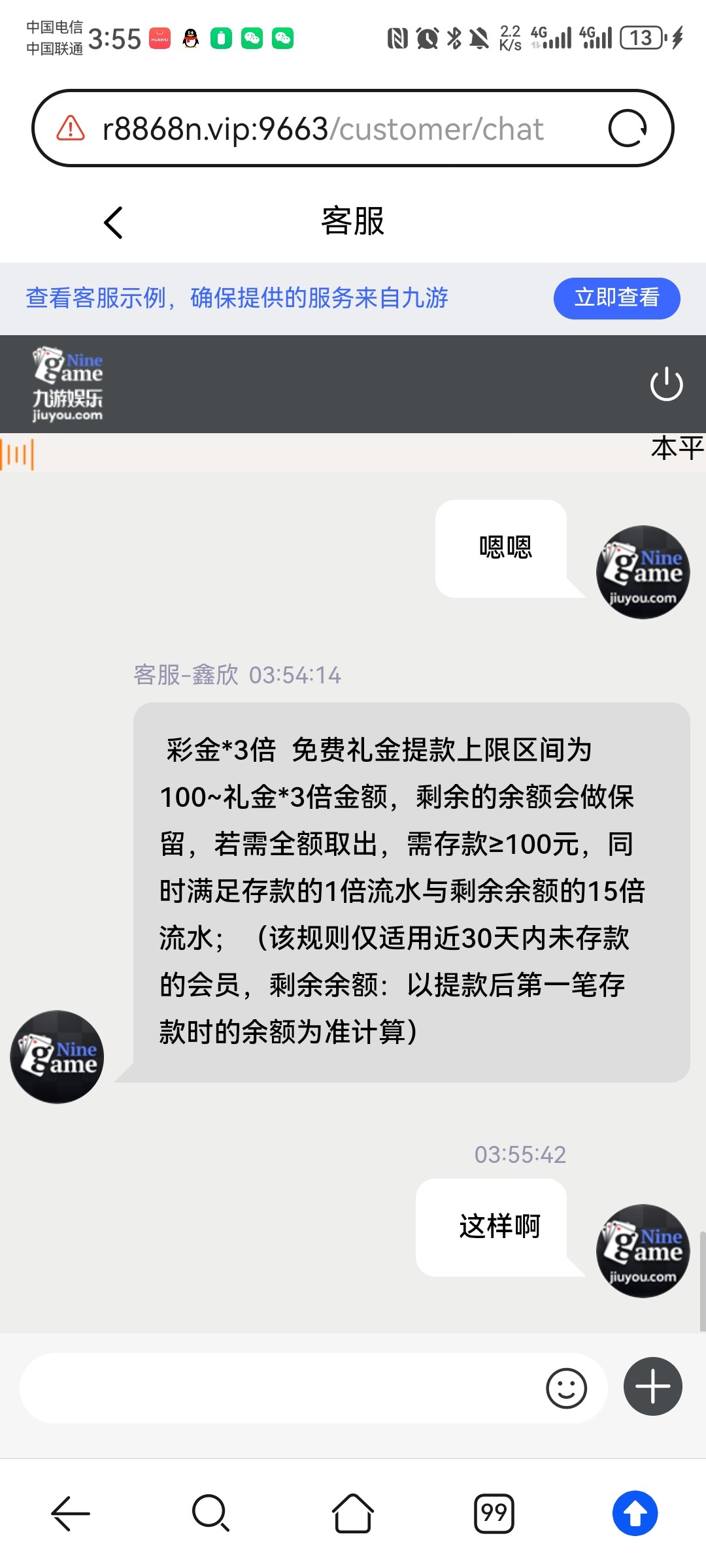Open the emoji picker

pos(566,1388)
